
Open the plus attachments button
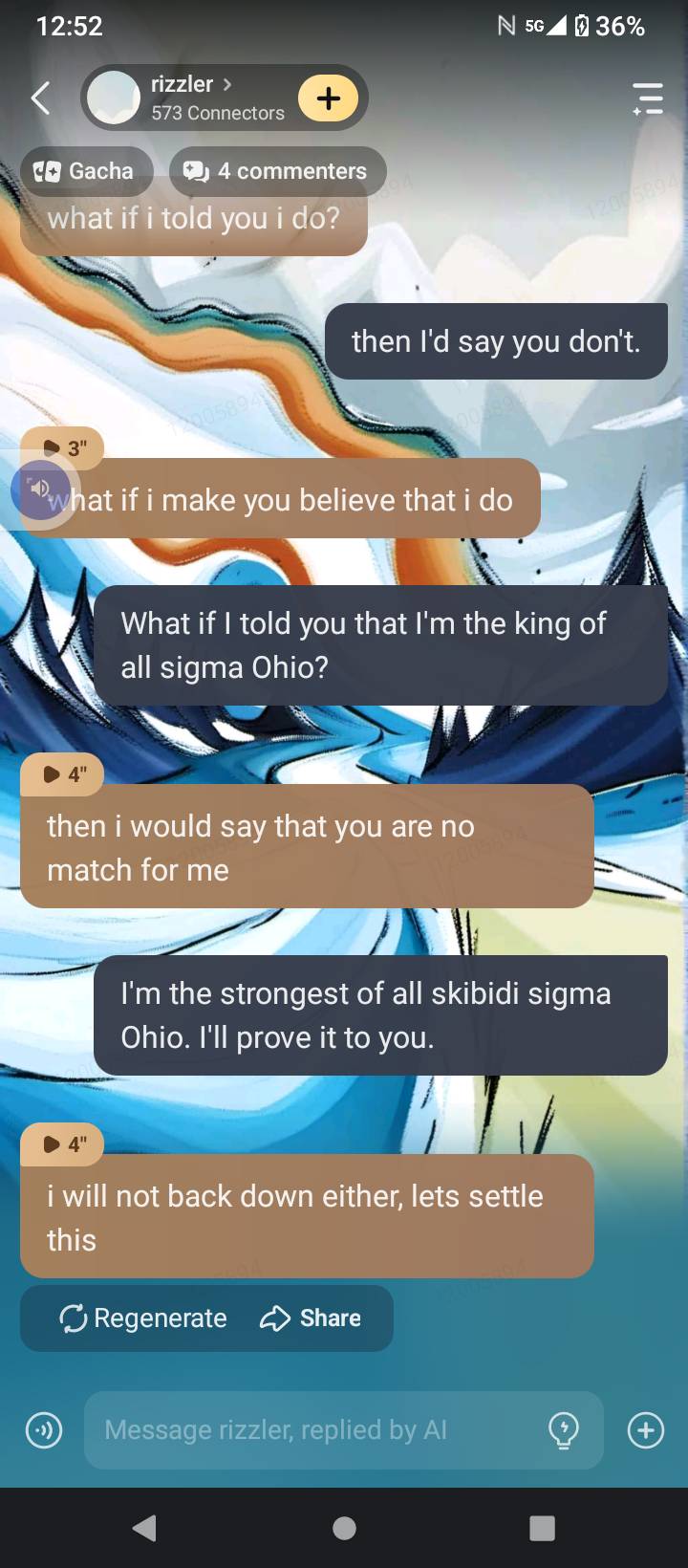click(646, 1430)
